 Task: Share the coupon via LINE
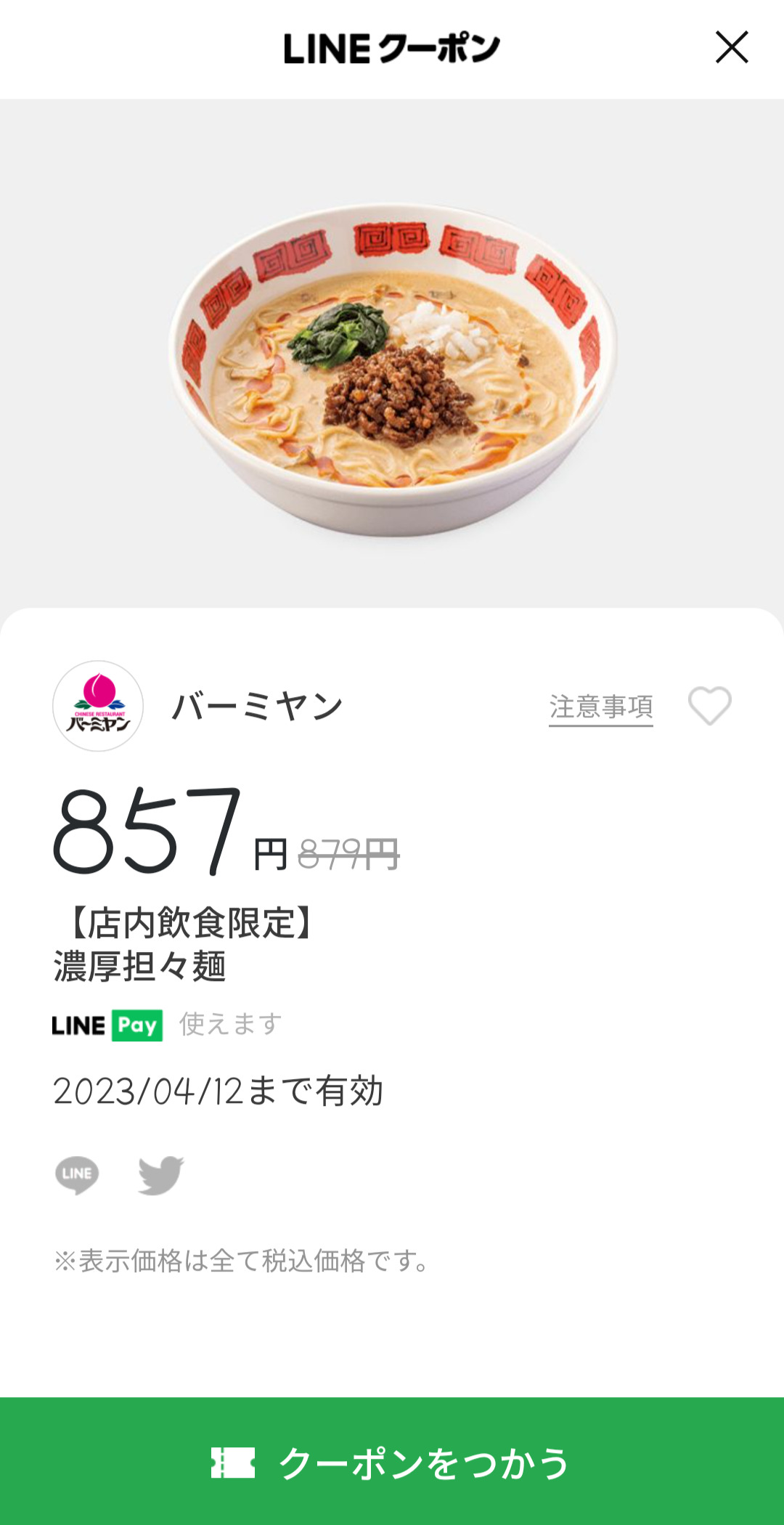pos(77,1174)
